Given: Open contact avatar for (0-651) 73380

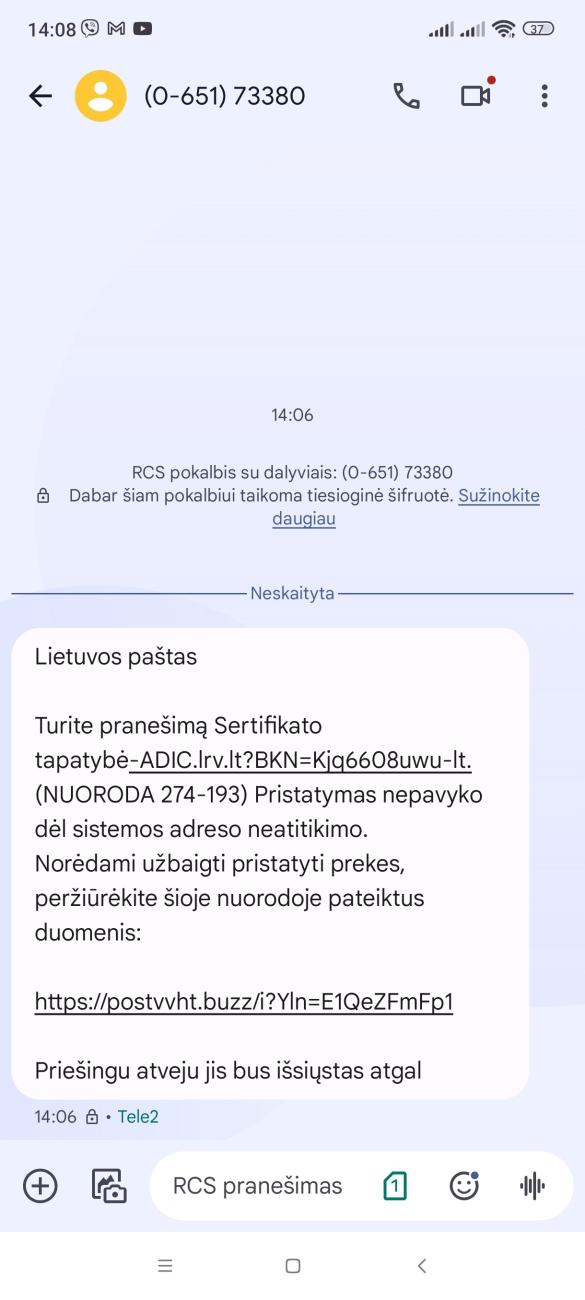Looking at the screenshot, I should pos(101,96).
